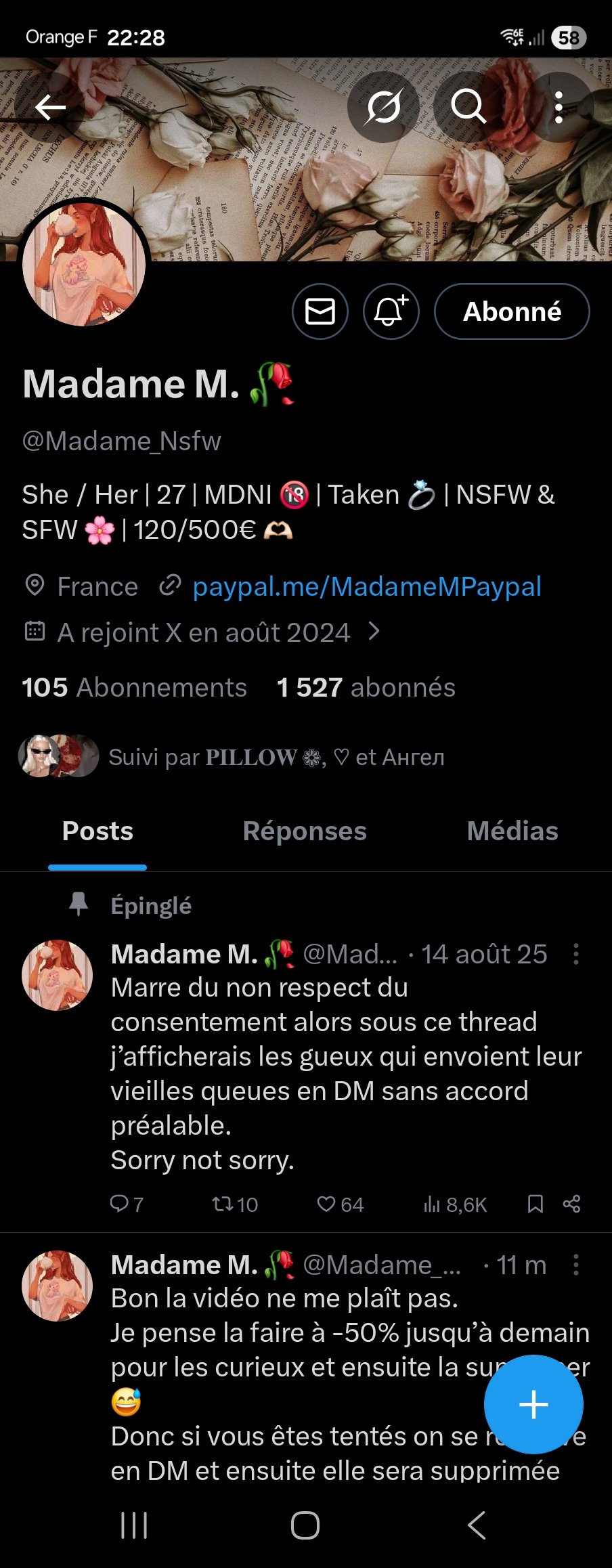
Task: Tap the Abonné button to unfollow
Action: [511, 311]
